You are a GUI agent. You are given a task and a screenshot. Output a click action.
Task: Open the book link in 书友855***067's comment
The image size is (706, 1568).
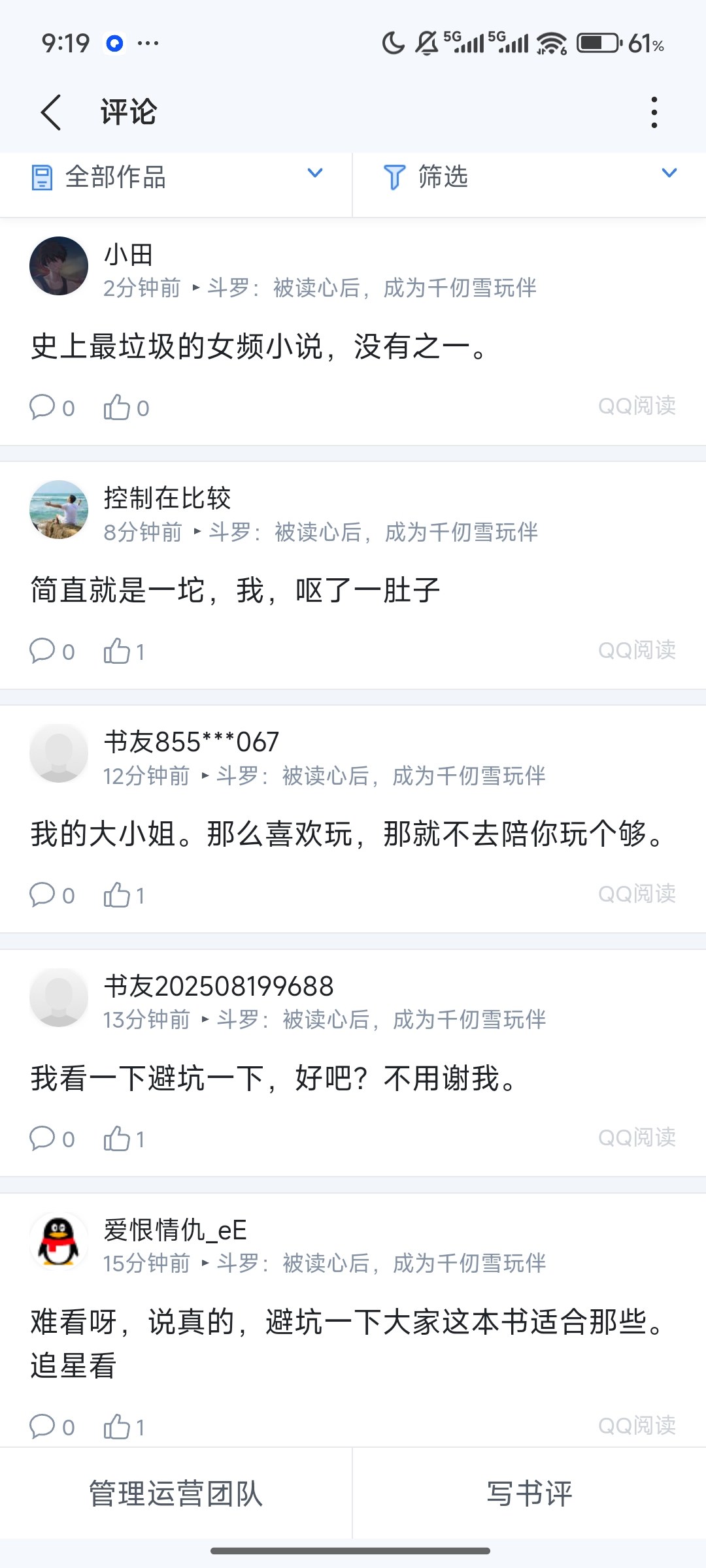(381, 776)
